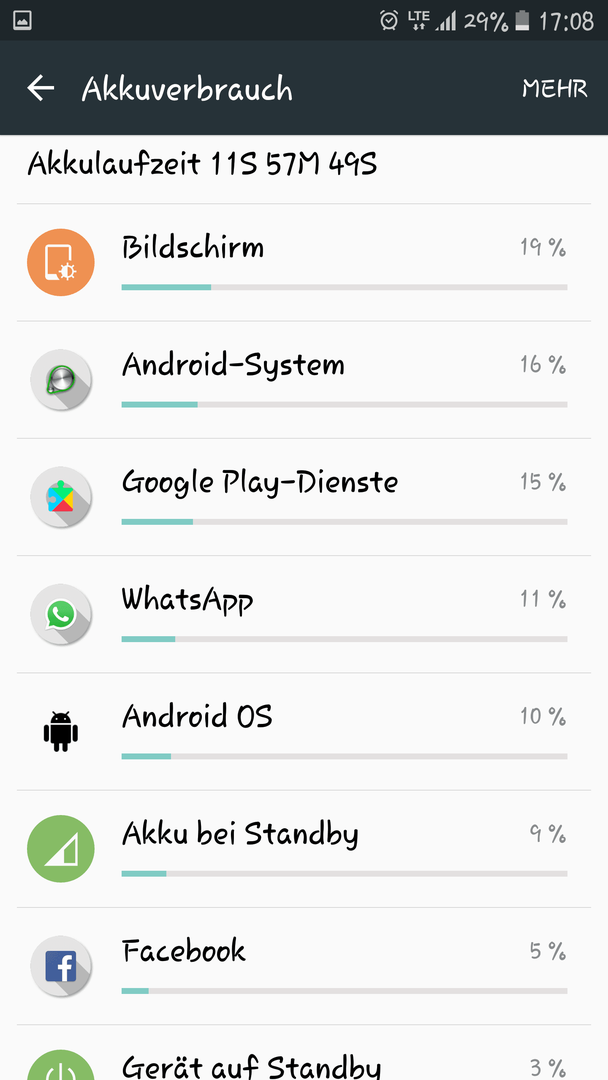Open Akku bei Standby details
Viewport: 608px width, 1080px height.
304,849
